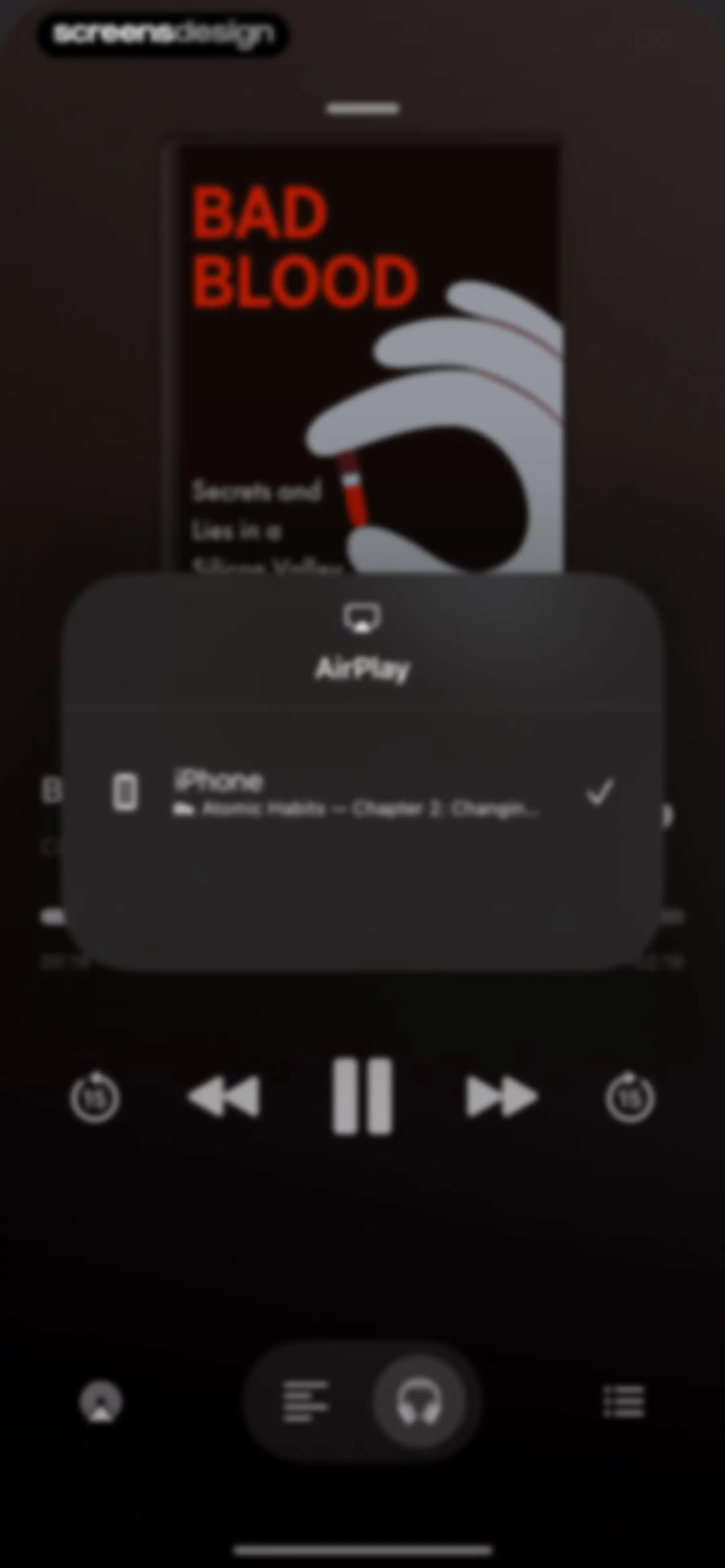
Task: Jump forward 15 seconds
Action: pyautogui.click(x=630, y=1098)
